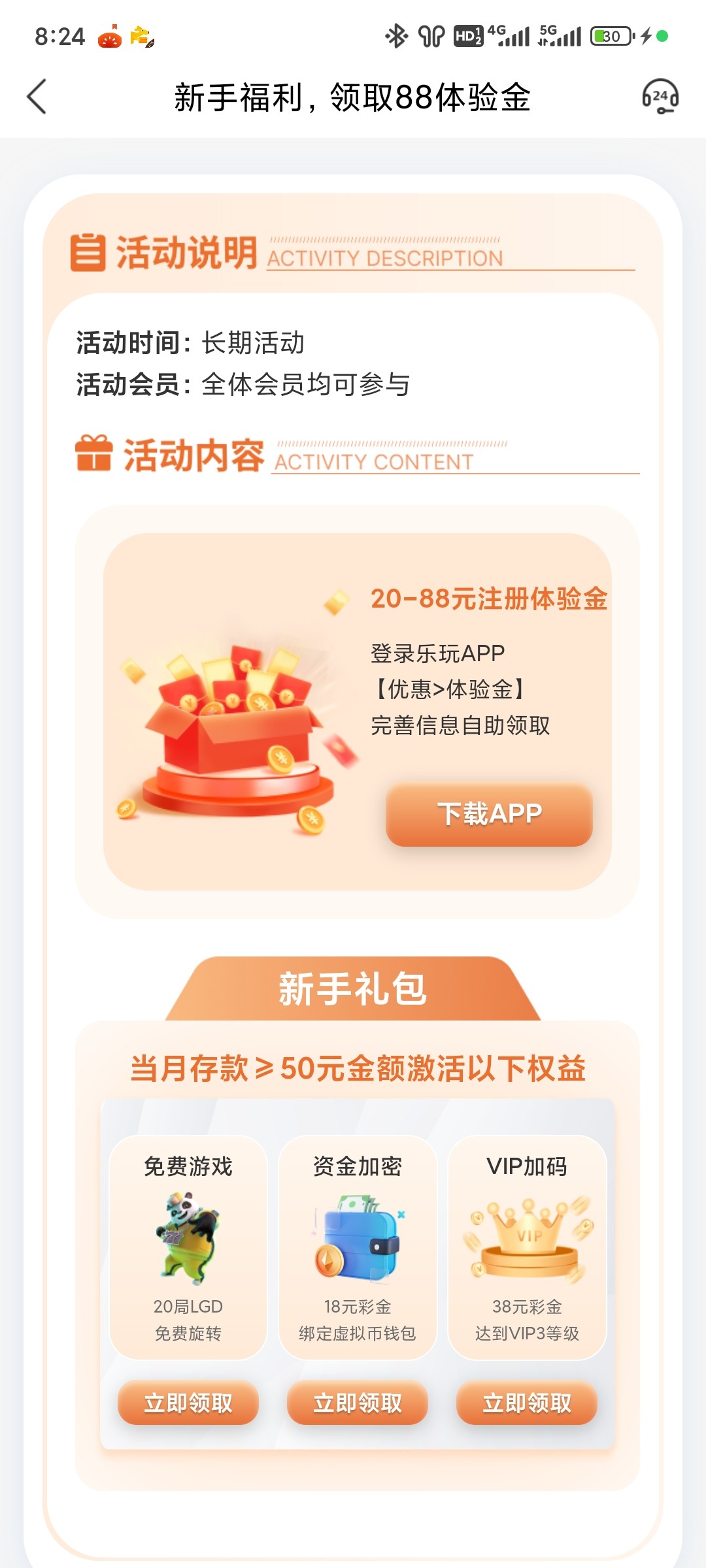Open the 24-hour customer service headset
The image size is (706, 1568).
[x=660, y=97]
